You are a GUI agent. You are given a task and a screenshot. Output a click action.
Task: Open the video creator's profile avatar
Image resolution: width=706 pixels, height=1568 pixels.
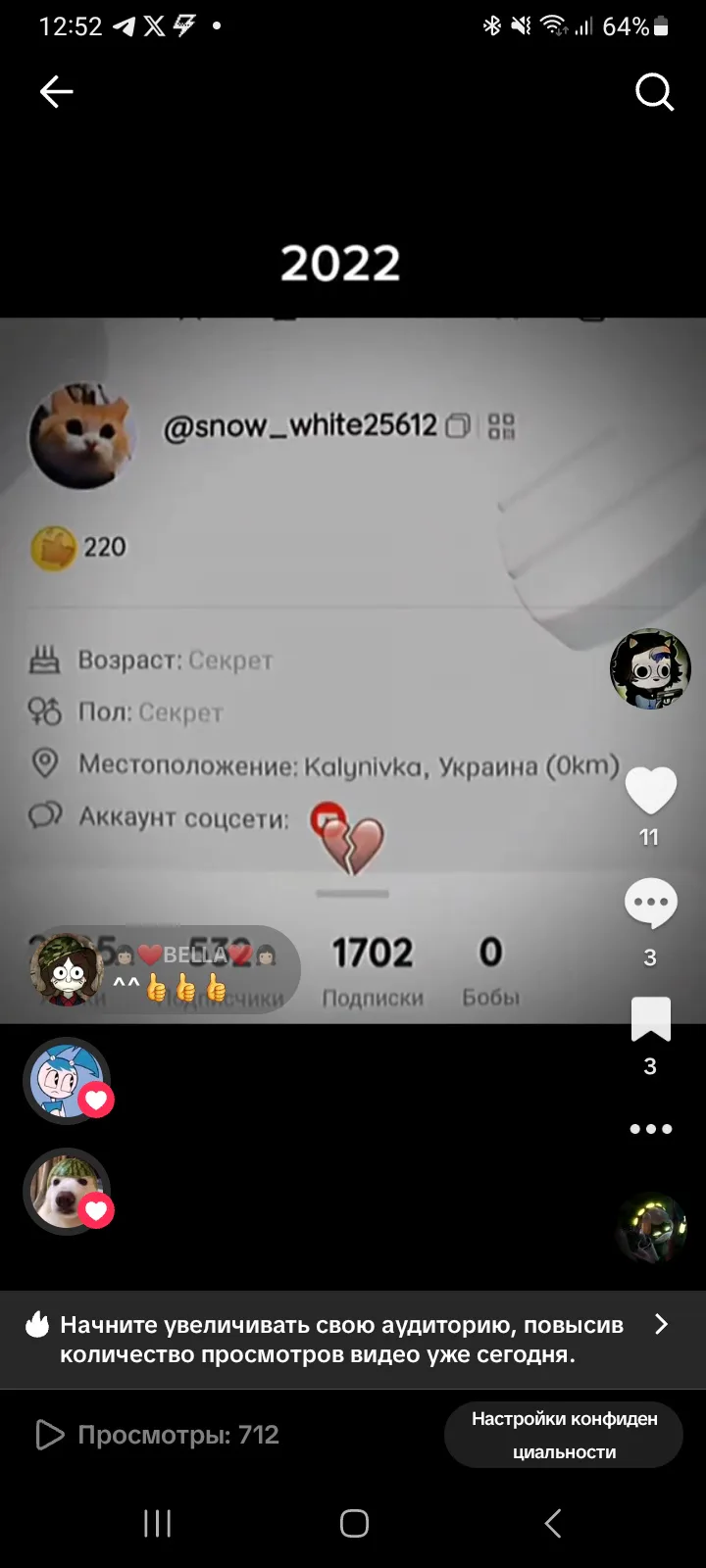[650, 669]
